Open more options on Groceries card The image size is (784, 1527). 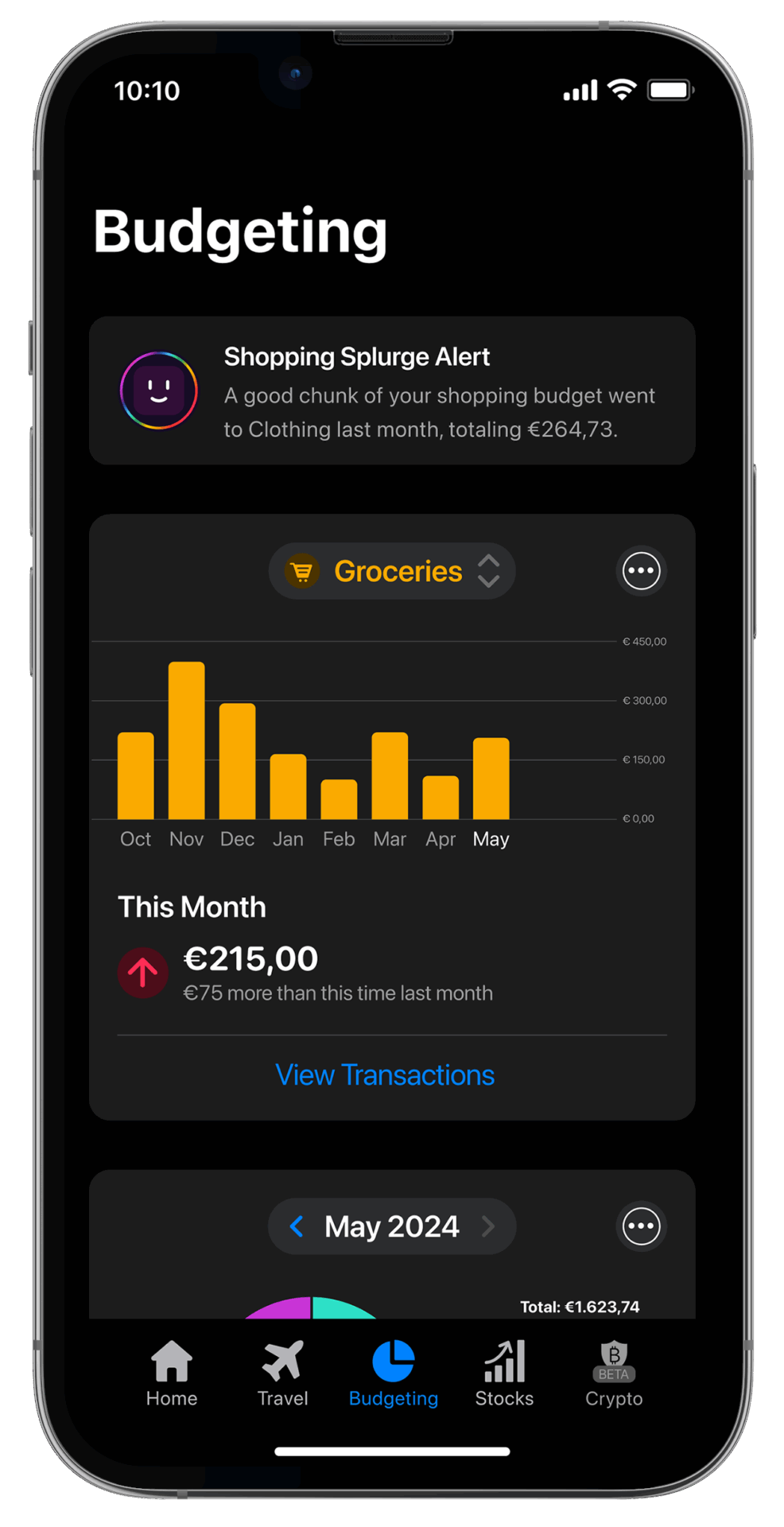point(641,571)
